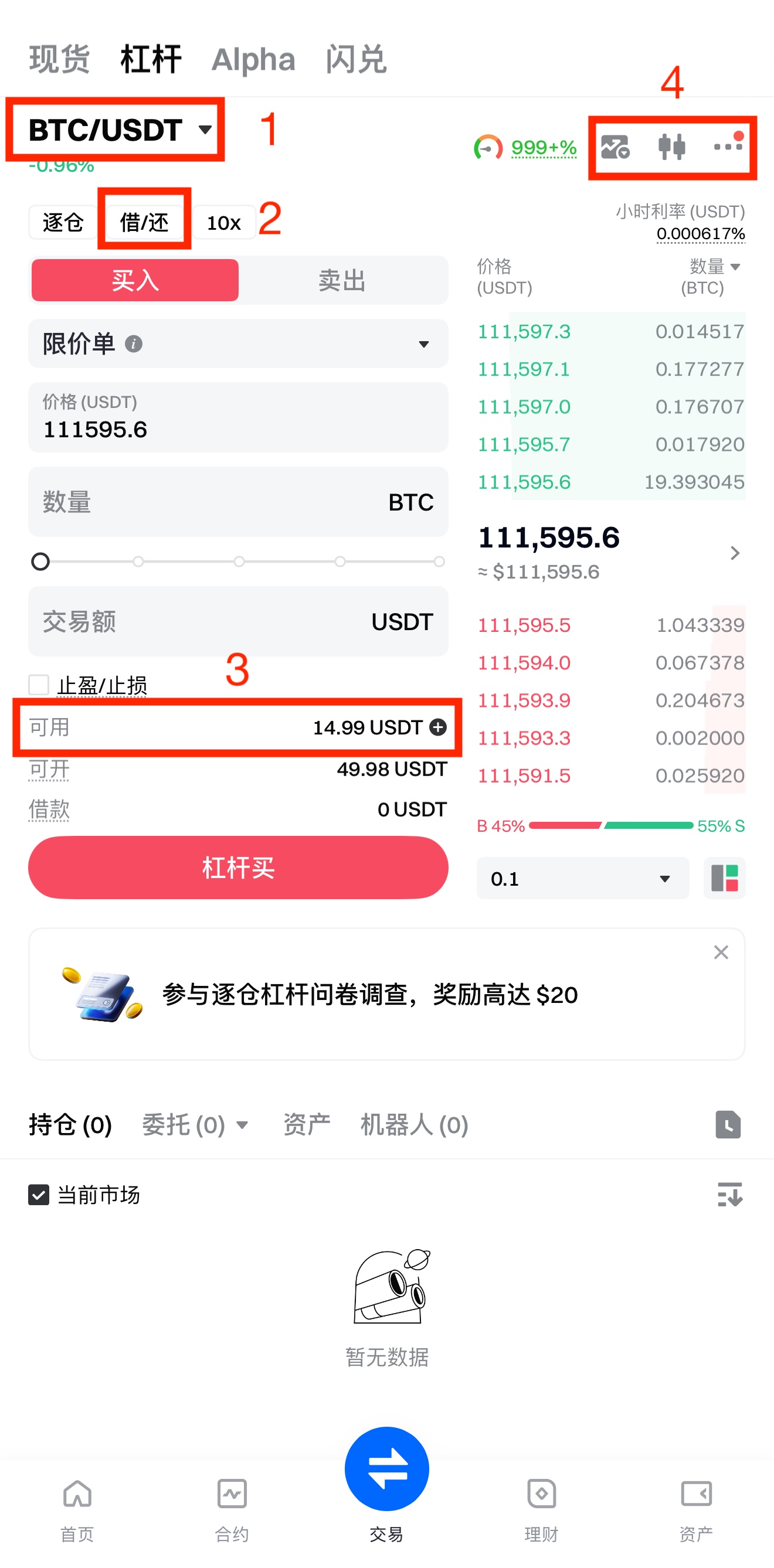The height and width of the screenshot is (1568, 774).
Task: Change the 10x leverage setting
Action: coord(223,223)
